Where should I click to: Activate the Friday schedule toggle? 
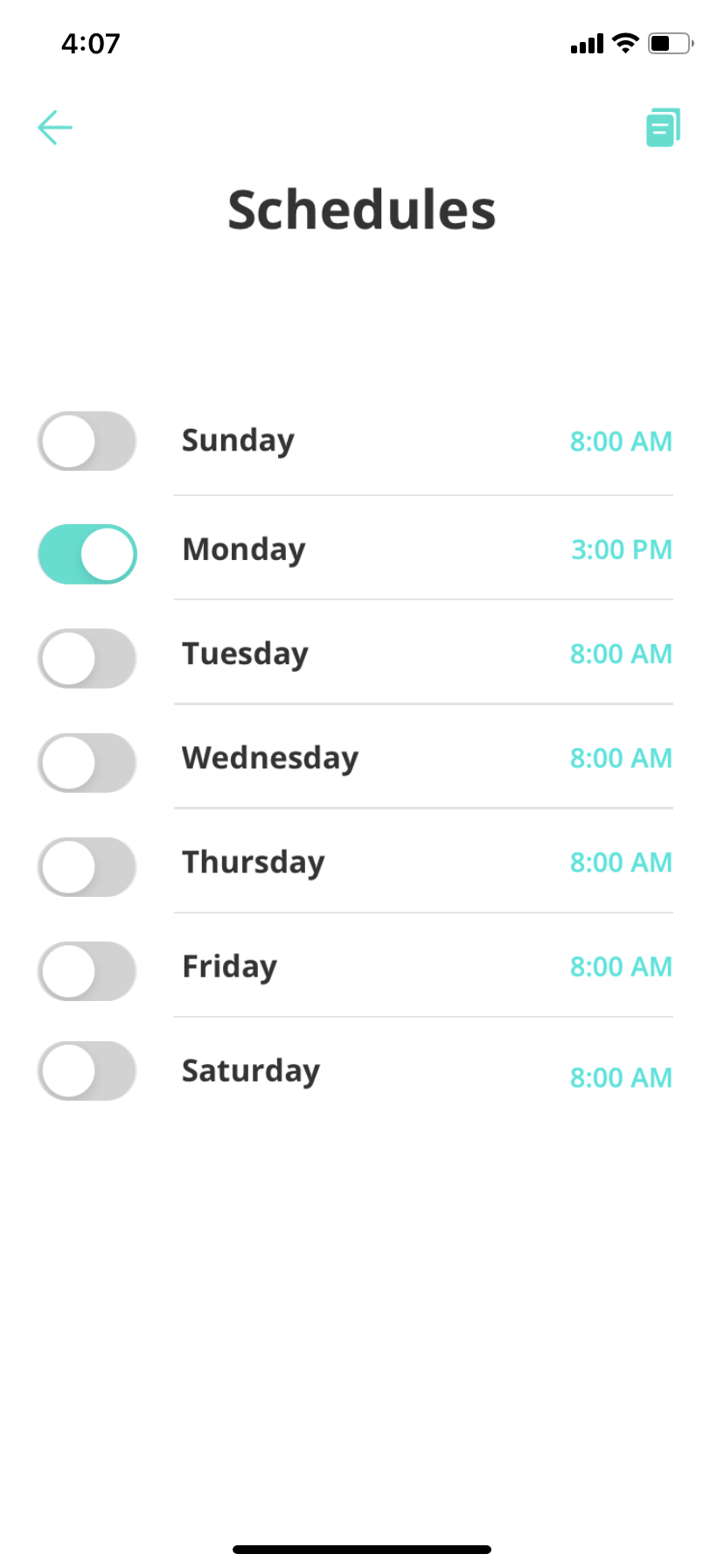[x=87, y=970]
